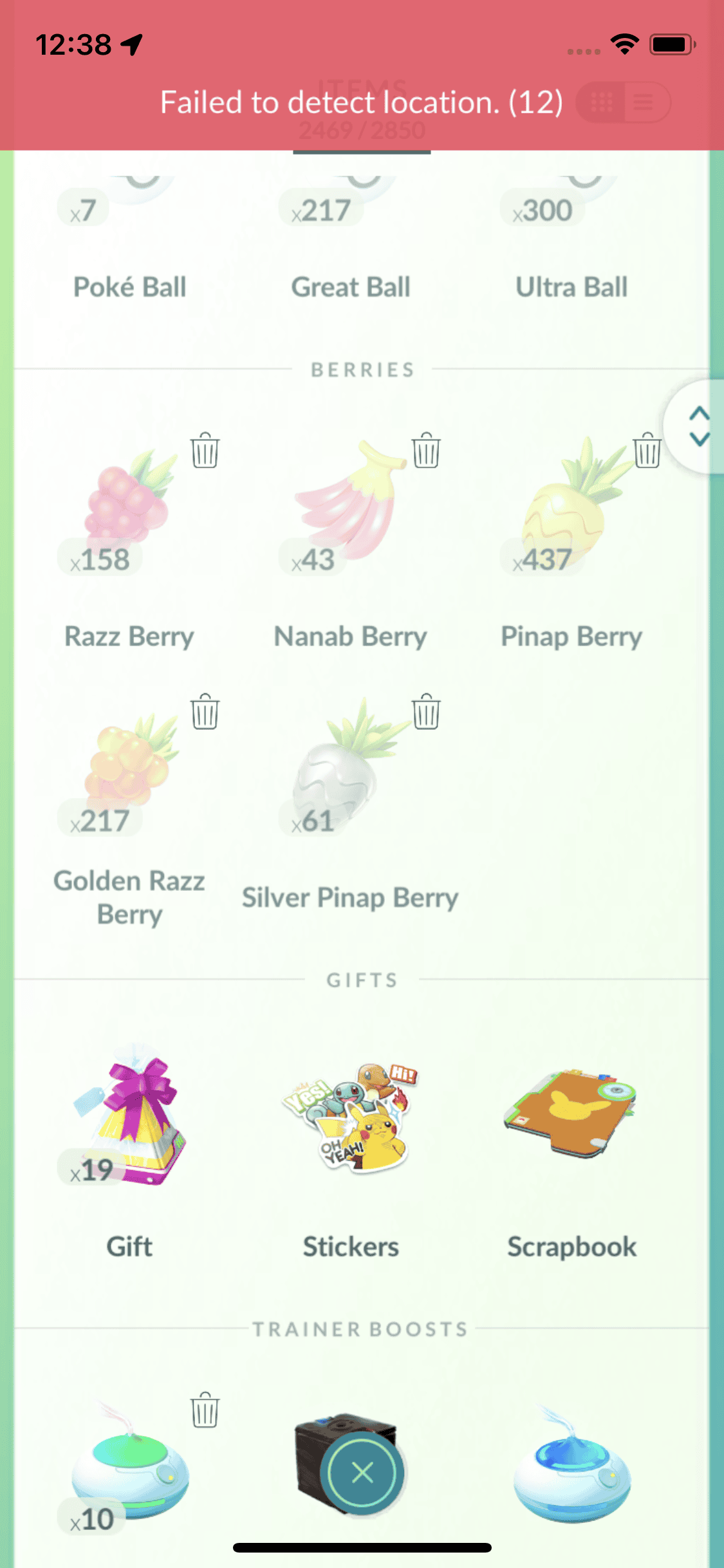The height and width of the screenshot is (1568, 724).
Task: Open the Stickers collection
Action: tap(351, 1120)
